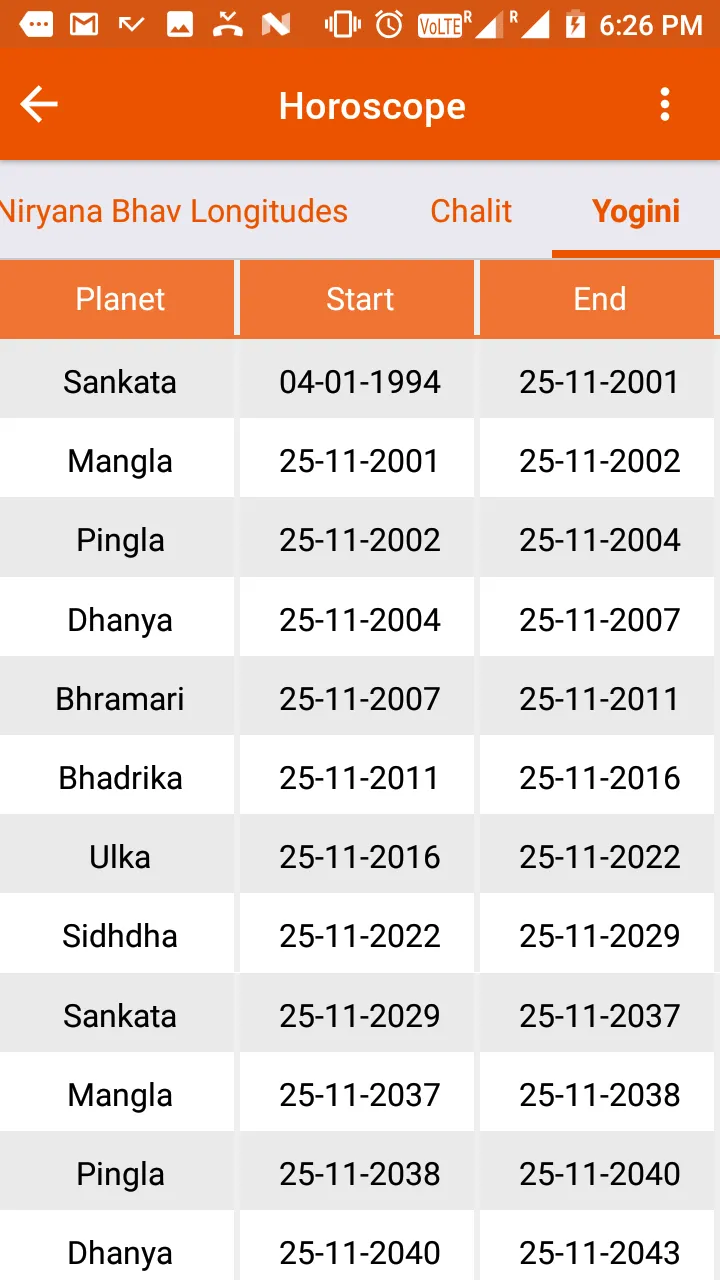Select the Yogini tab

click(x=636, y=211)
